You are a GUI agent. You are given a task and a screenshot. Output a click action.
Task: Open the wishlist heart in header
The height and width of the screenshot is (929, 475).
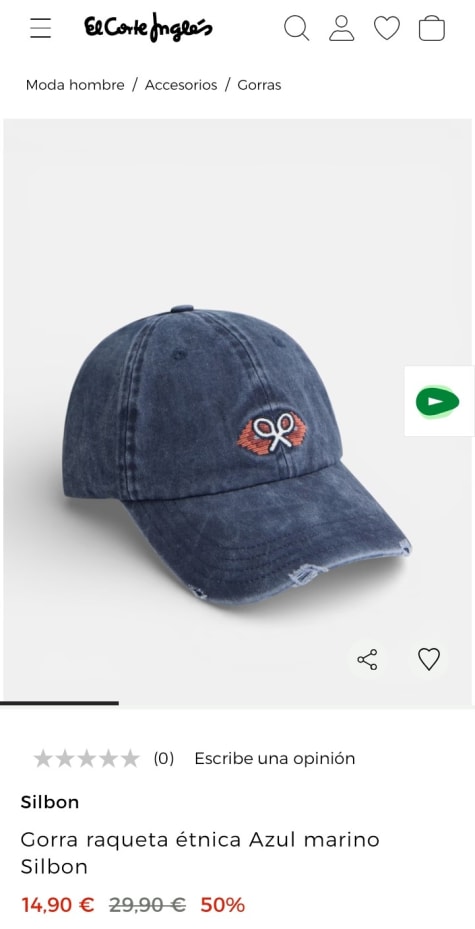tap(387, 28)
